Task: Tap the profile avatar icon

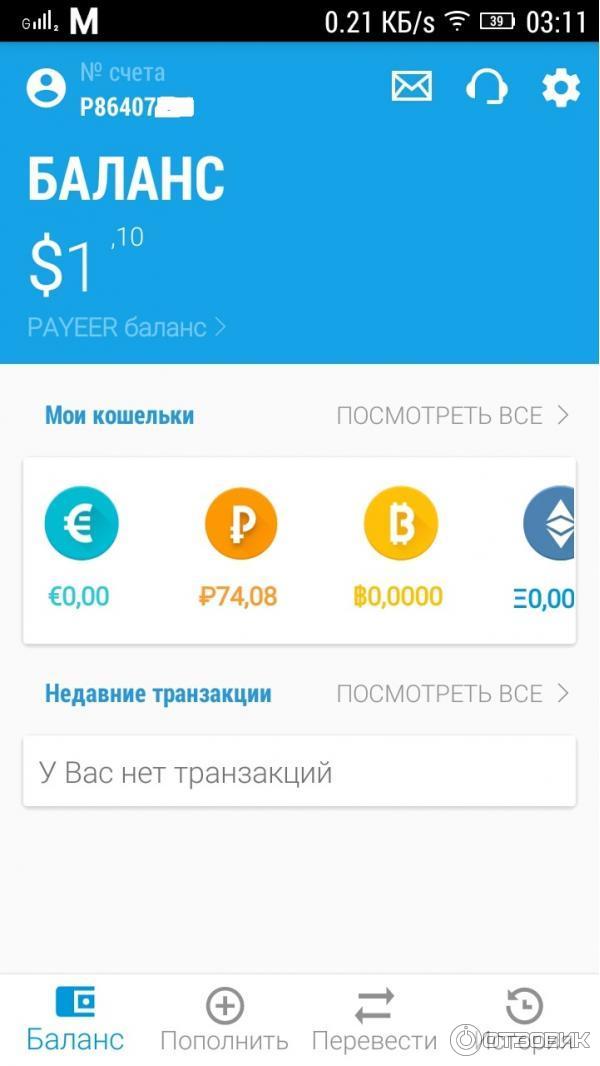Action: click(x=46, y=88)
